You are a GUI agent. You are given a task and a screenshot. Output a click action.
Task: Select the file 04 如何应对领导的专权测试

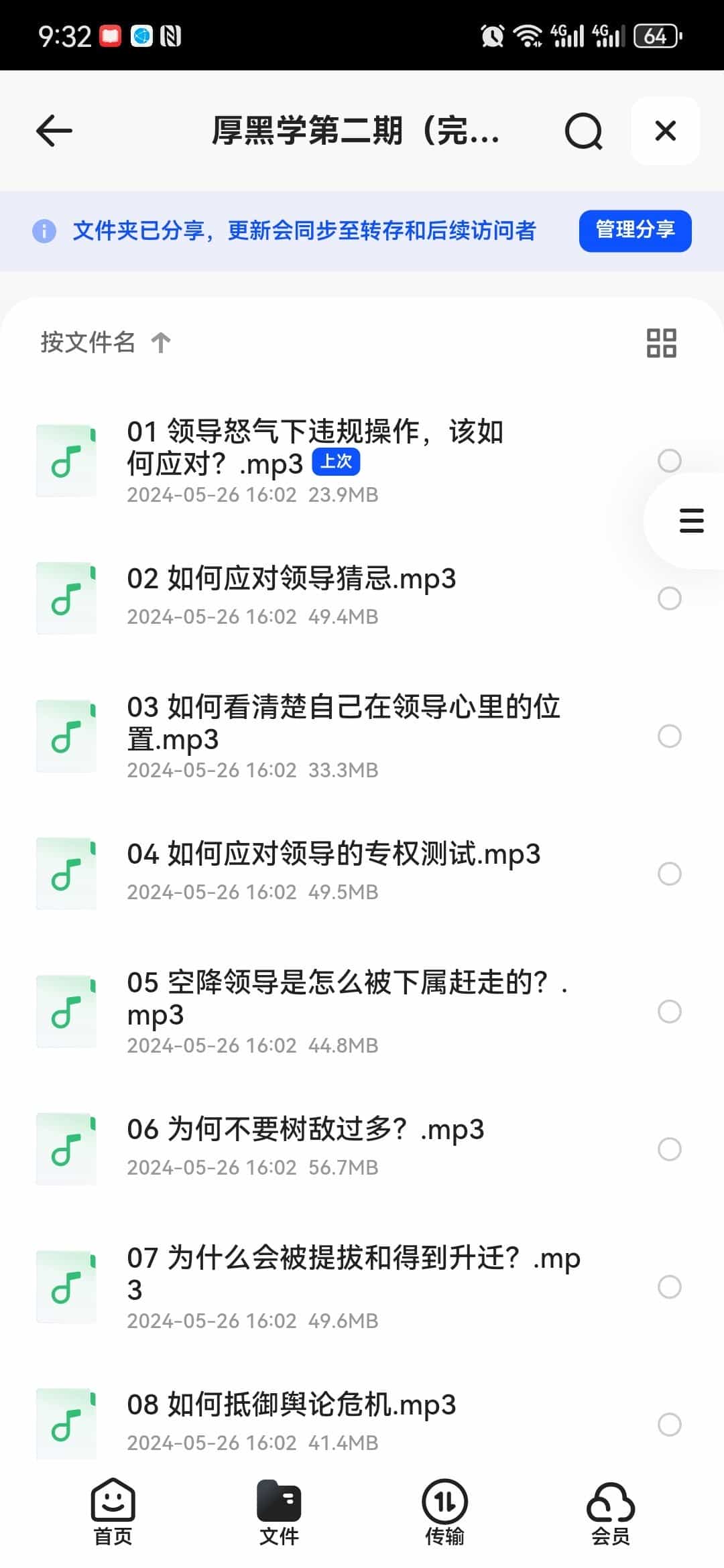tap(669, 874)
